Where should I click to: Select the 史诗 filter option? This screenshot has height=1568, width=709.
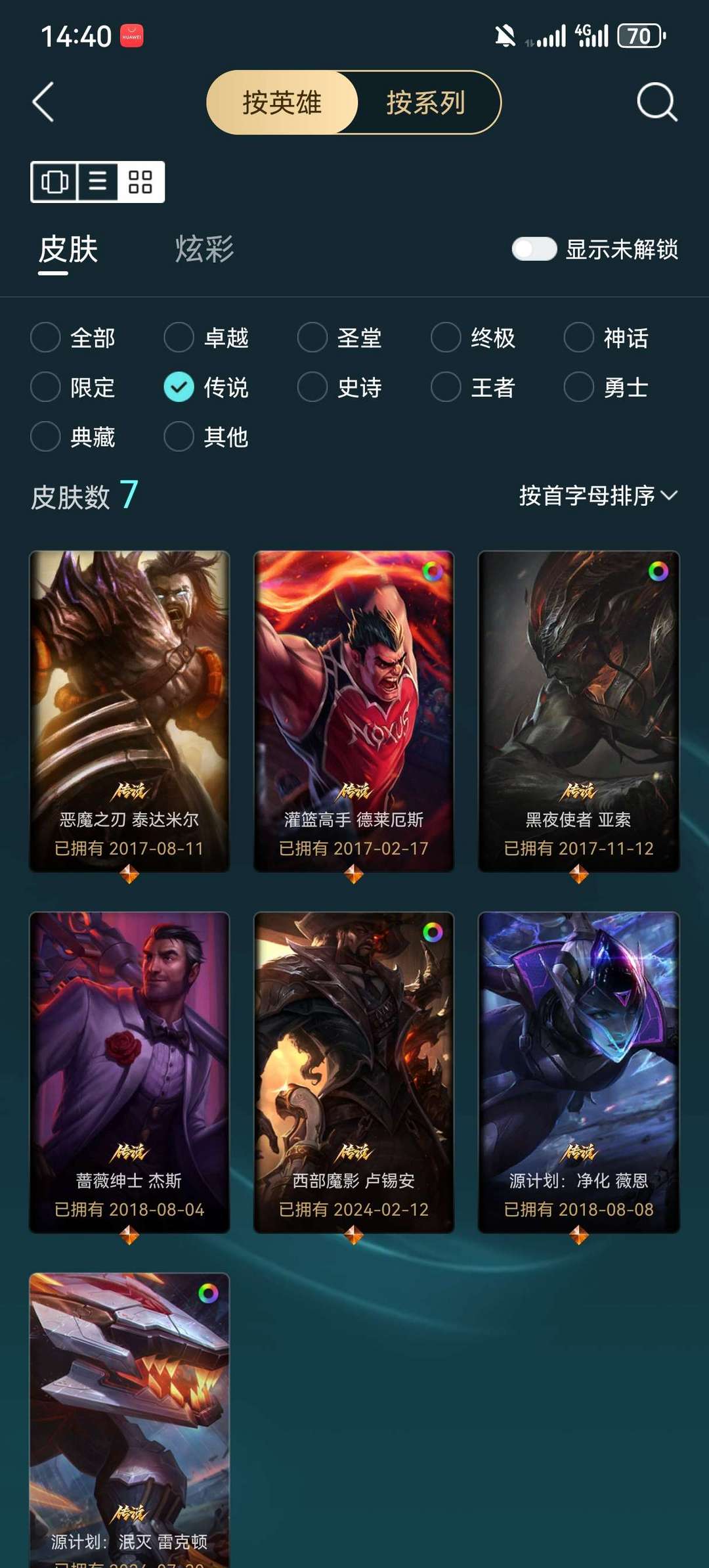340,387
